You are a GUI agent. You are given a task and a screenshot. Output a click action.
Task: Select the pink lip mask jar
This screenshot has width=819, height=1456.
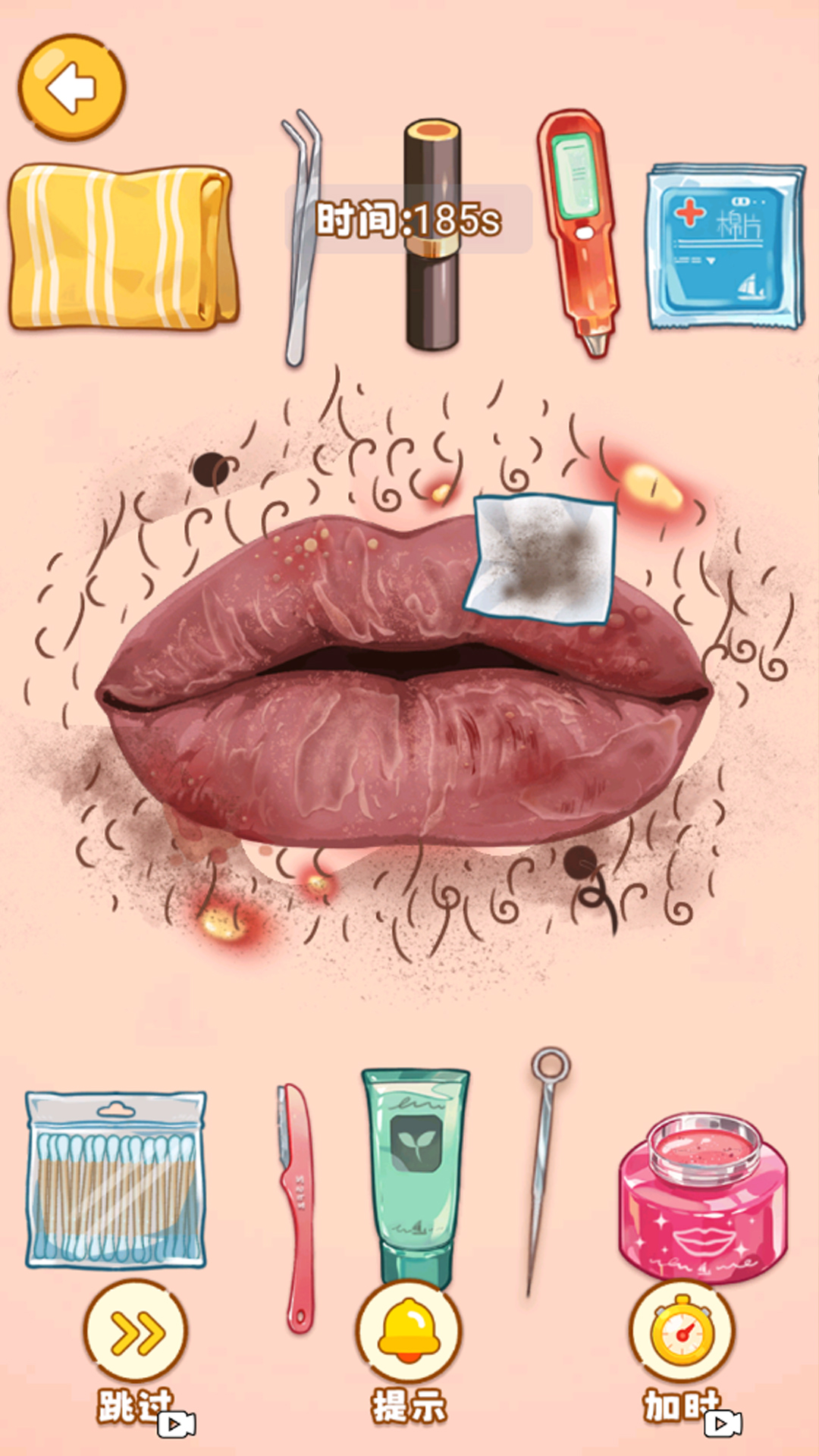(x=702, y=1198)
